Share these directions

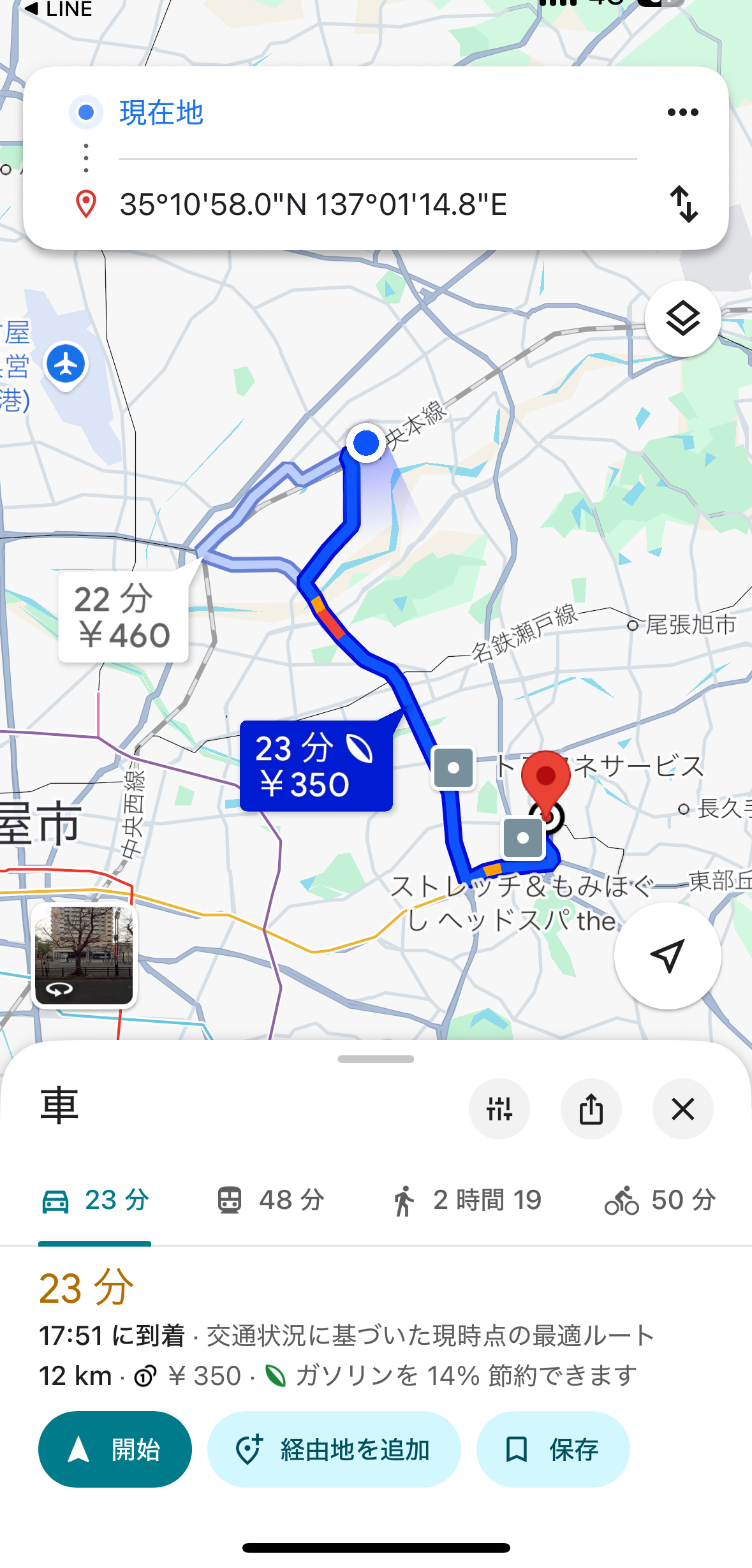[591, 1109]
